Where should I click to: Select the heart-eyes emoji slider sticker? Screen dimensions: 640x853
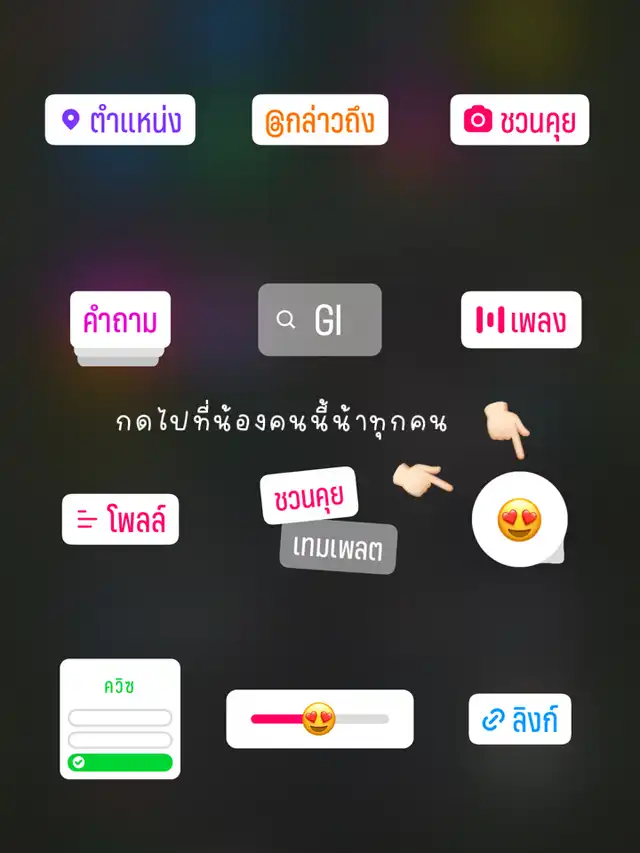click(x=320, y=719)
